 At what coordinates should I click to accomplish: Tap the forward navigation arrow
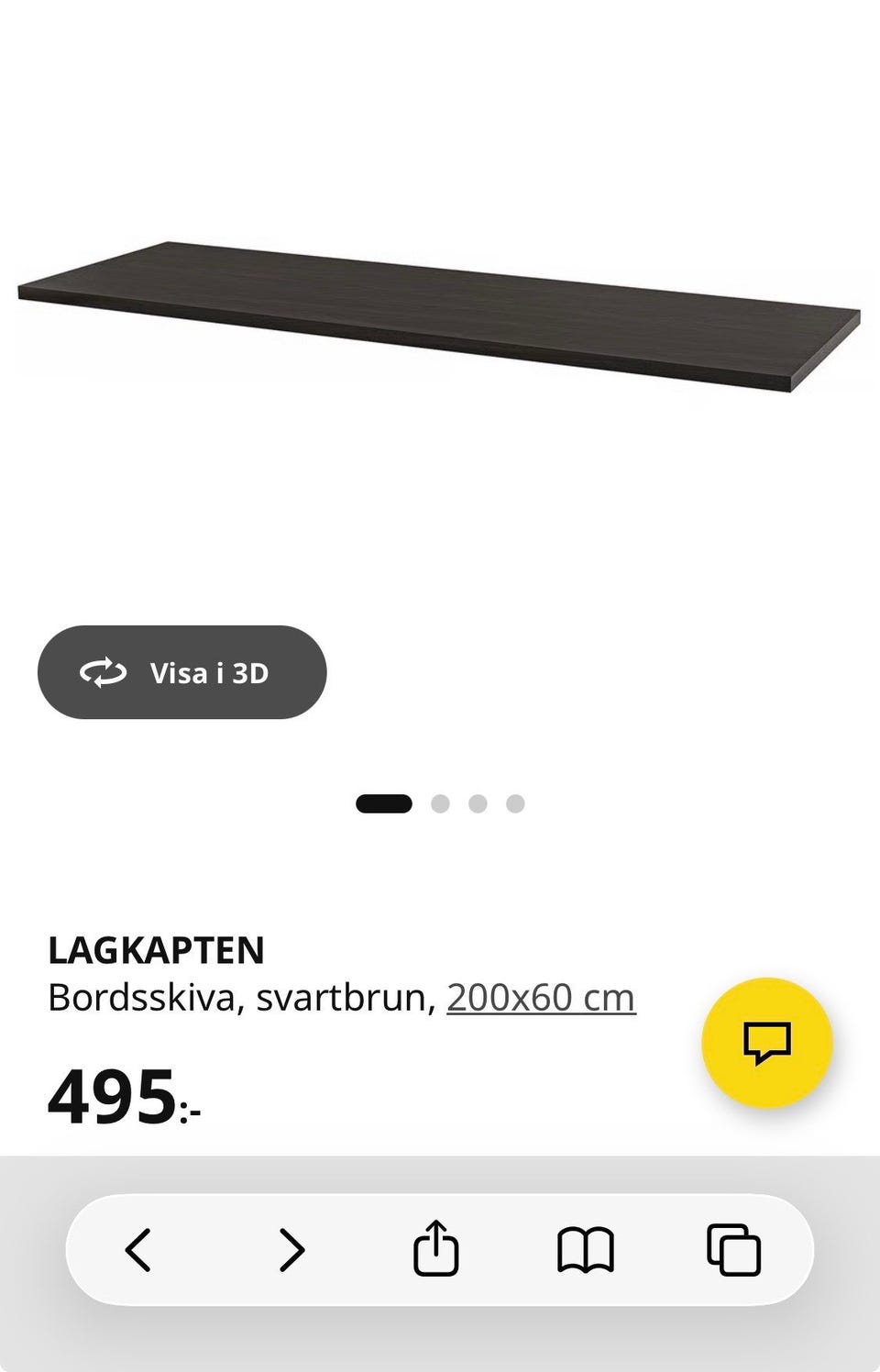pos(291,1248)
